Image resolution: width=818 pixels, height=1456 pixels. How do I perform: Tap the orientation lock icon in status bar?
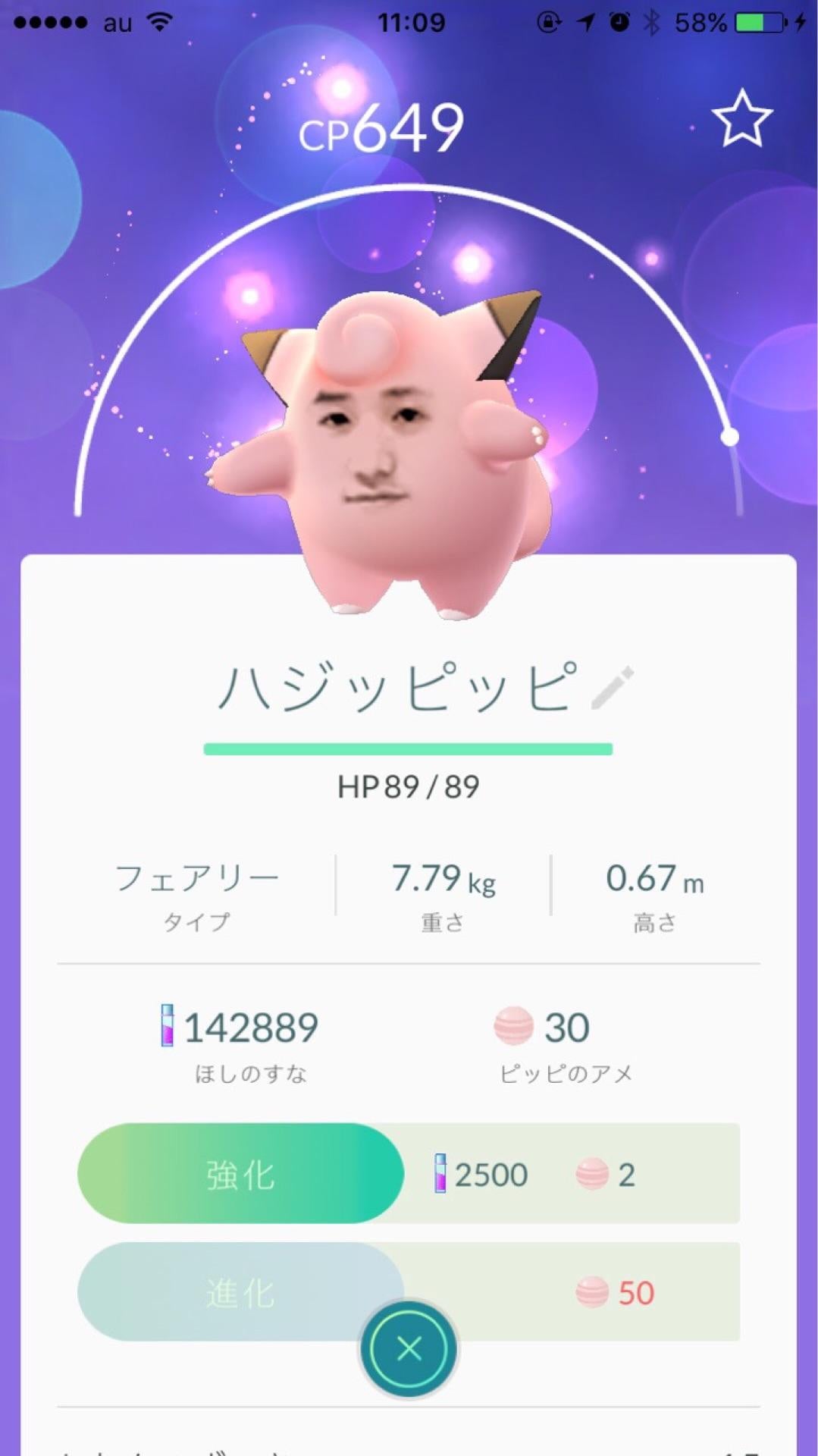tap(547, 21)
